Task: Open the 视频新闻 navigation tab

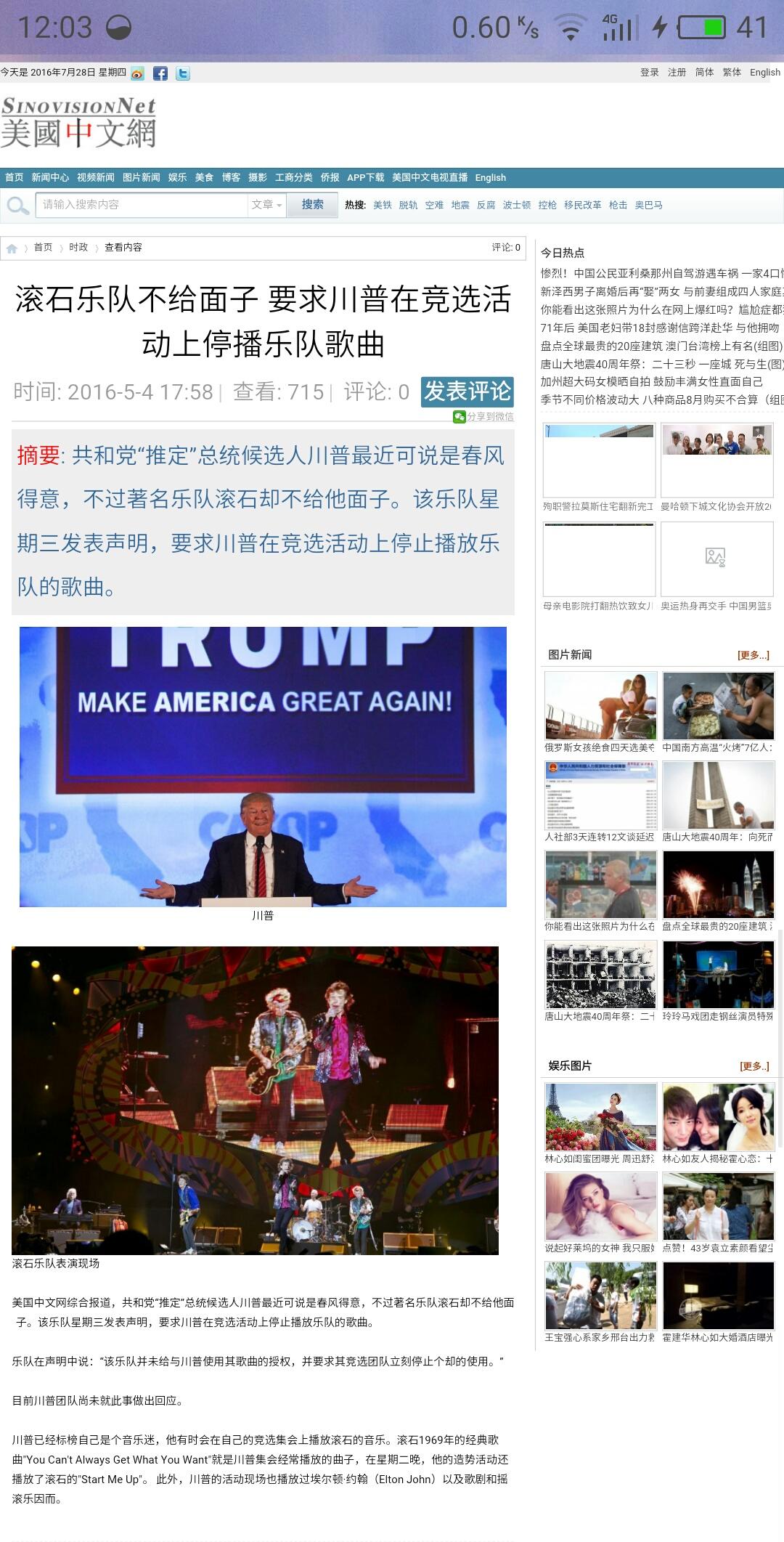Action: 96,178
